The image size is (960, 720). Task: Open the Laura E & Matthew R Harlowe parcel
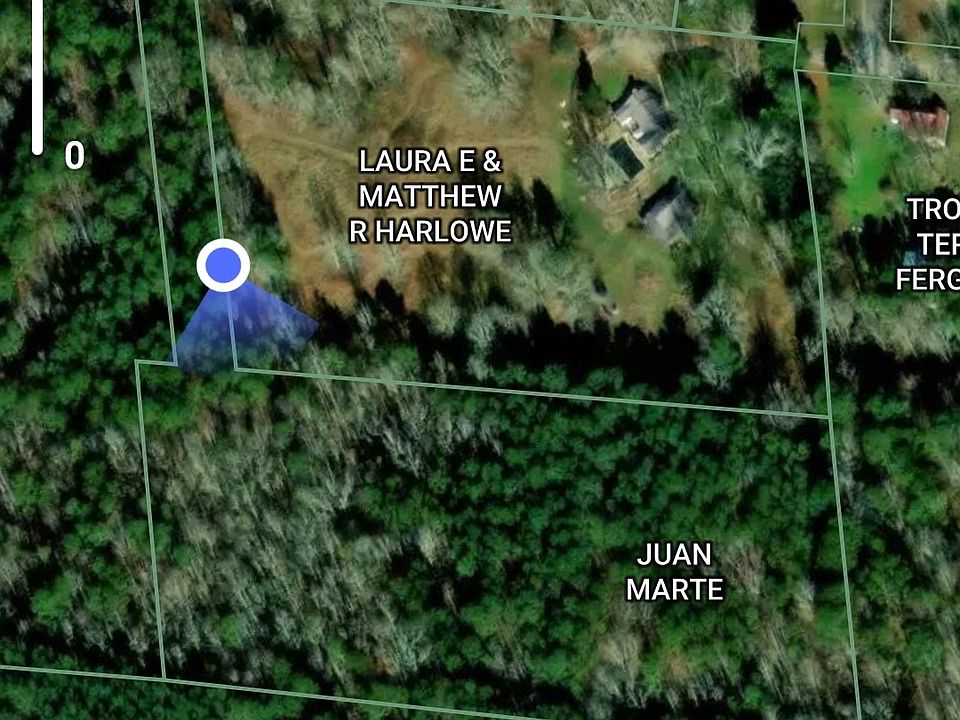coord(430,197)
